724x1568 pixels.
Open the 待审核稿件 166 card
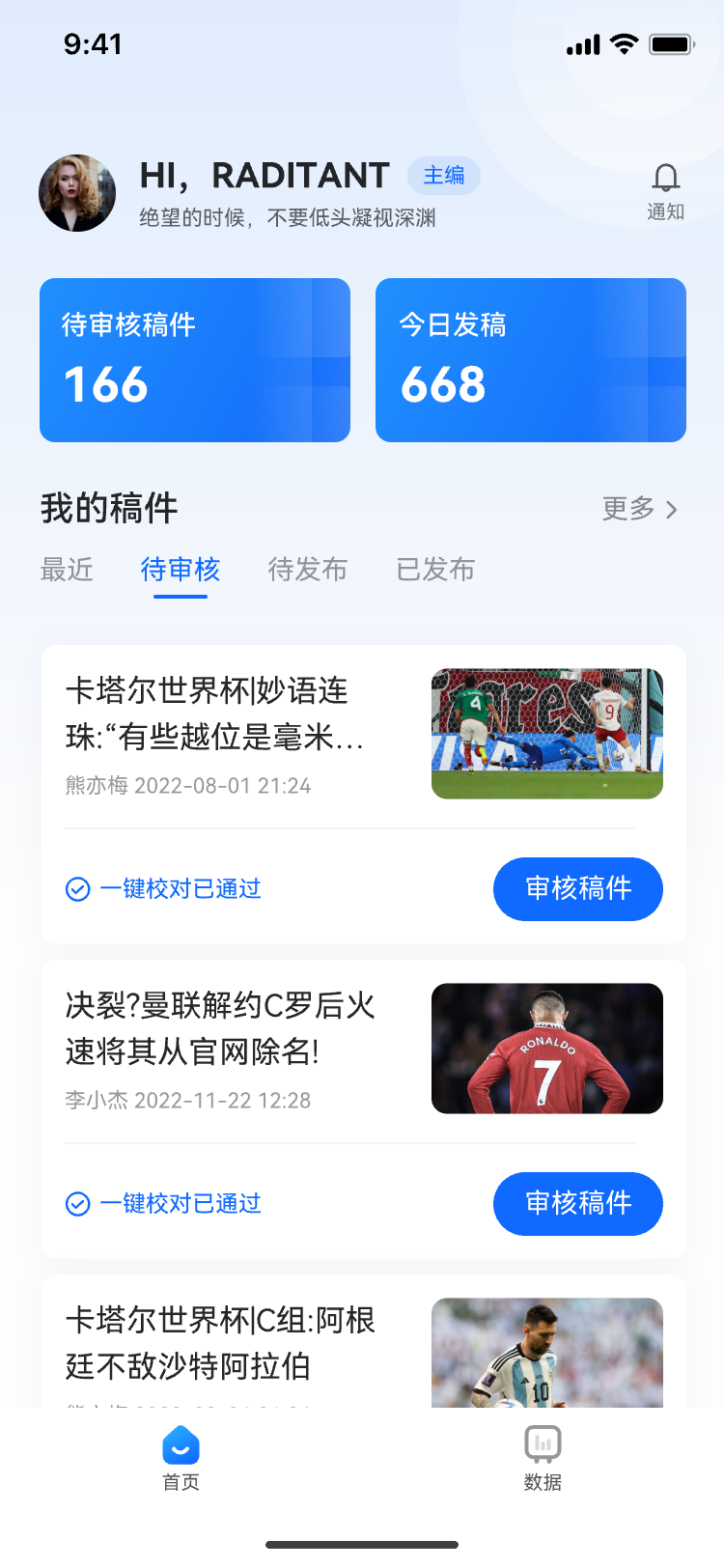click(195, 360)
